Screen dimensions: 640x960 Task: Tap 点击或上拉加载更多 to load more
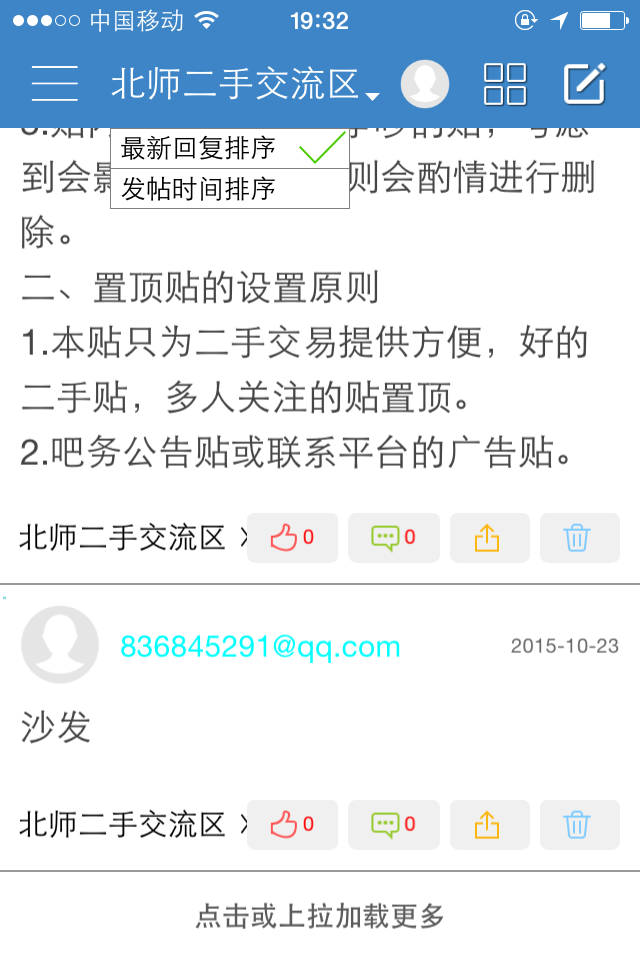320,915
